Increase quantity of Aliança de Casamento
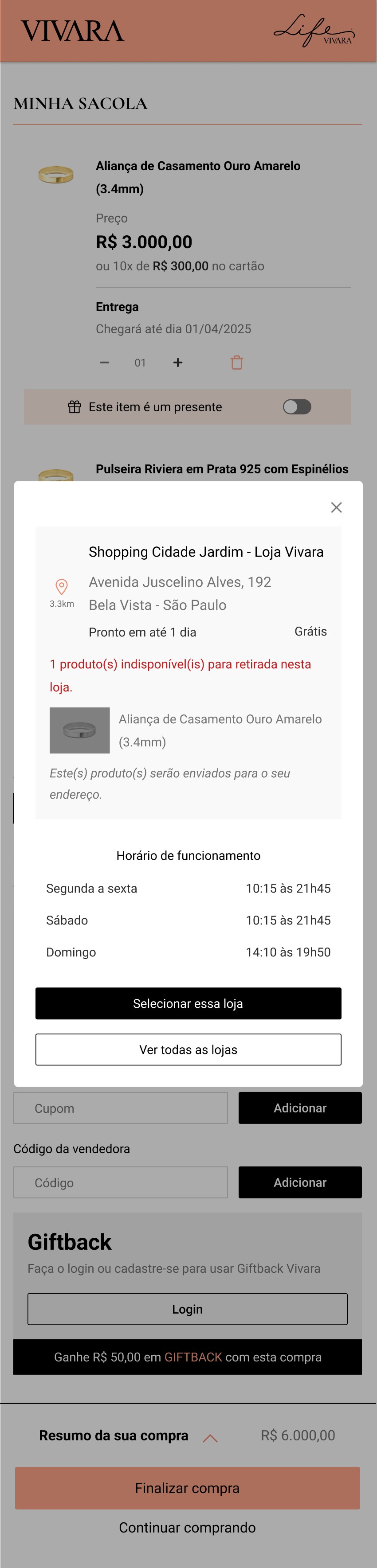 [x=178, y=363]
